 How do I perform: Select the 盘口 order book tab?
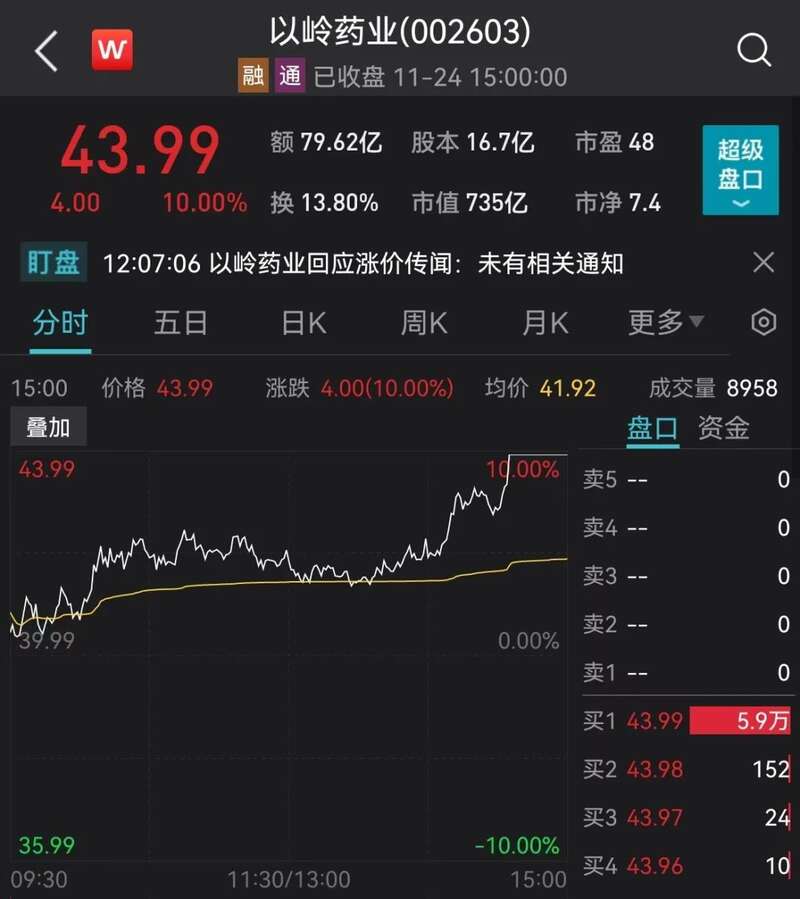pos(652,429)
